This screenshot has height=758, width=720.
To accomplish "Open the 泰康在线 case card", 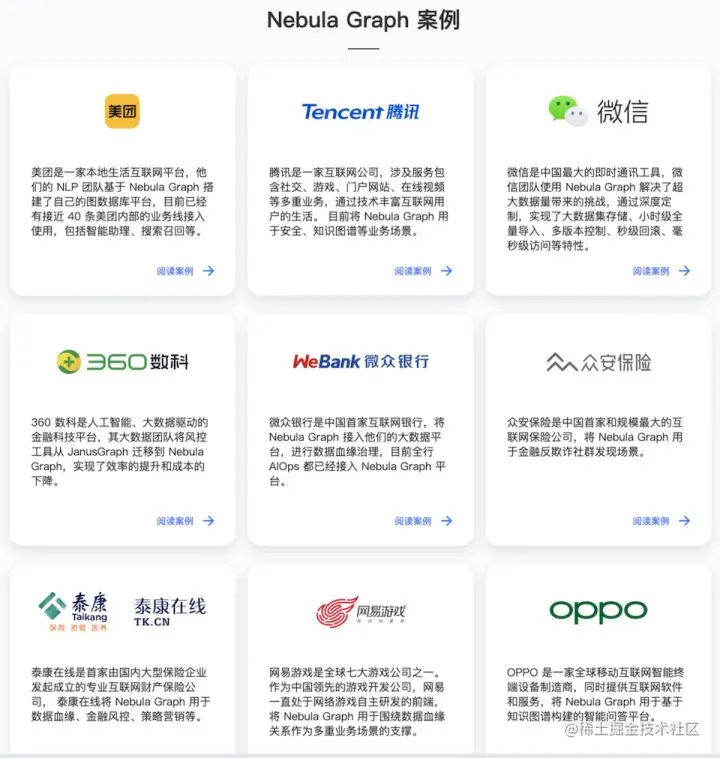I will point(122,660).
